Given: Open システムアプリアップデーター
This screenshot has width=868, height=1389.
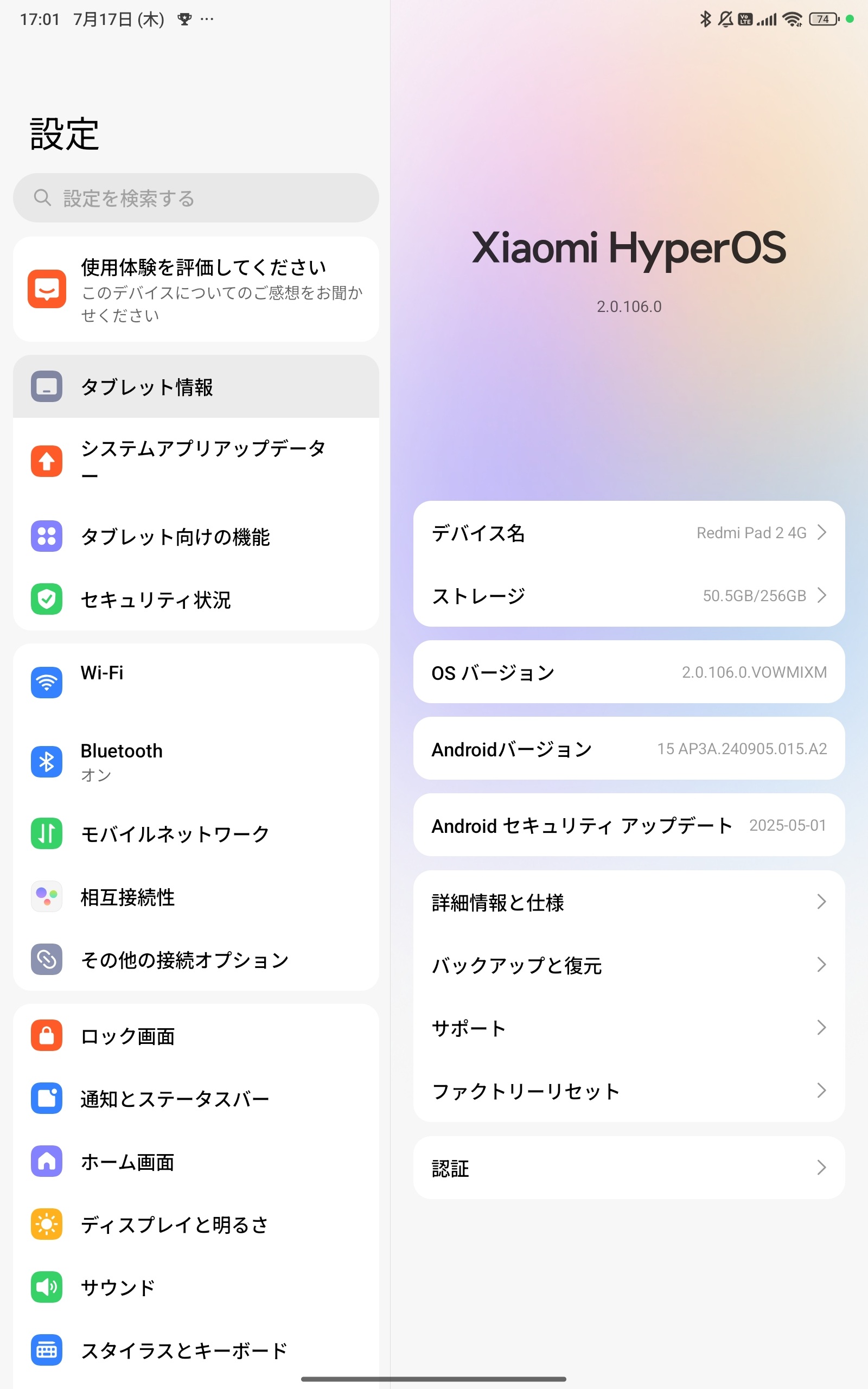Looking at the screenshot, I should point(196,461).
